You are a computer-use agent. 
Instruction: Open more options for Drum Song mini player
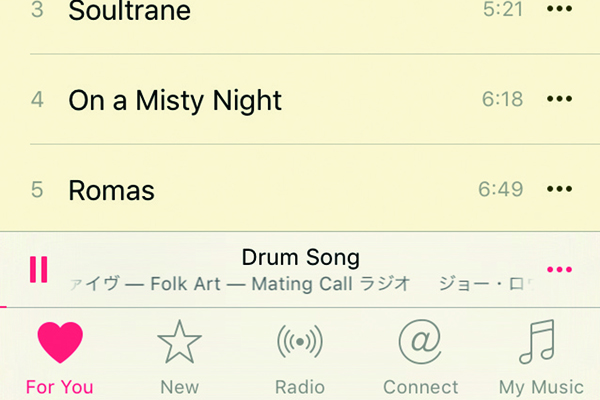coord(560,270)
